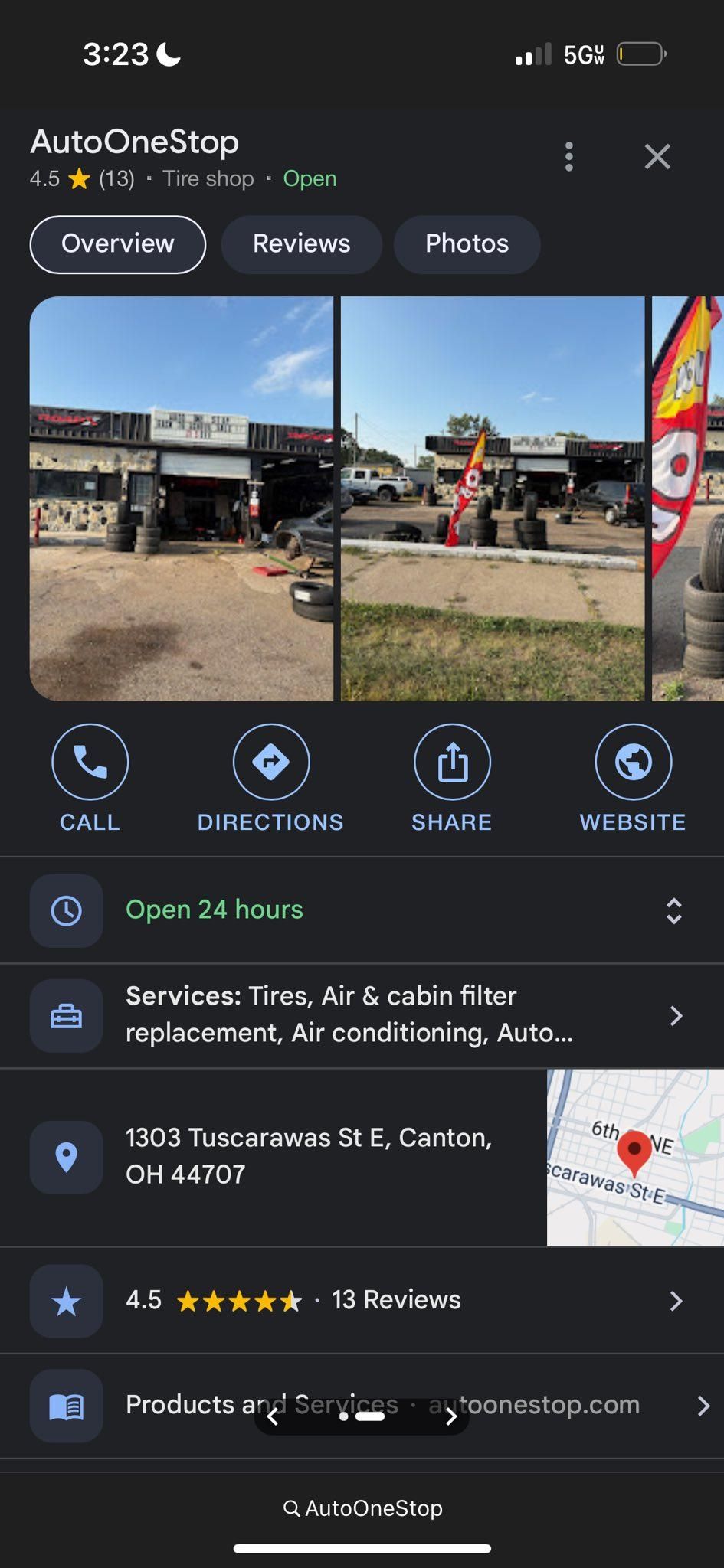Go to next page using right arrow
This screenshot has width=724, height=1568.
[451, 1417]
